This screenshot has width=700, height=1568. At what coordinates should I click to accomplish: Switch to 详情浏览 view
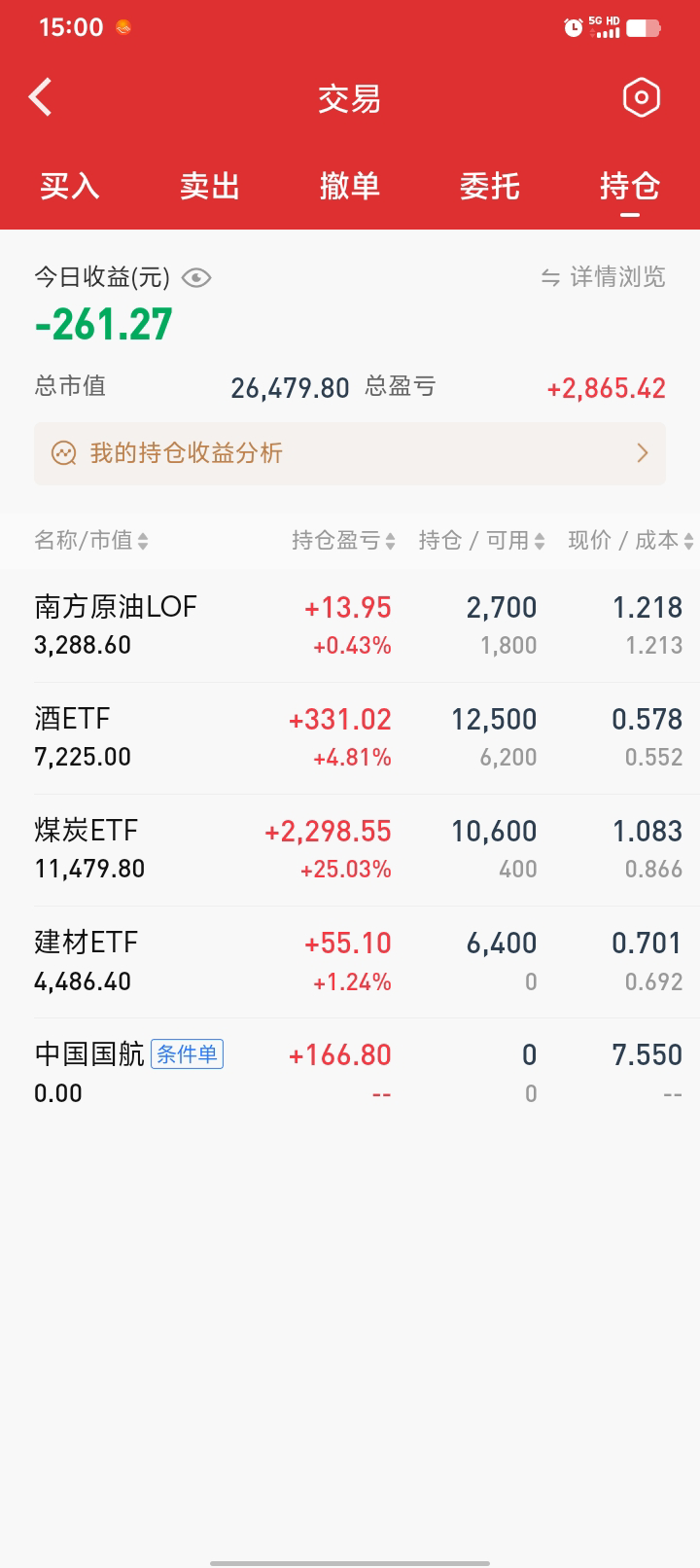click(x=604, y=277)
